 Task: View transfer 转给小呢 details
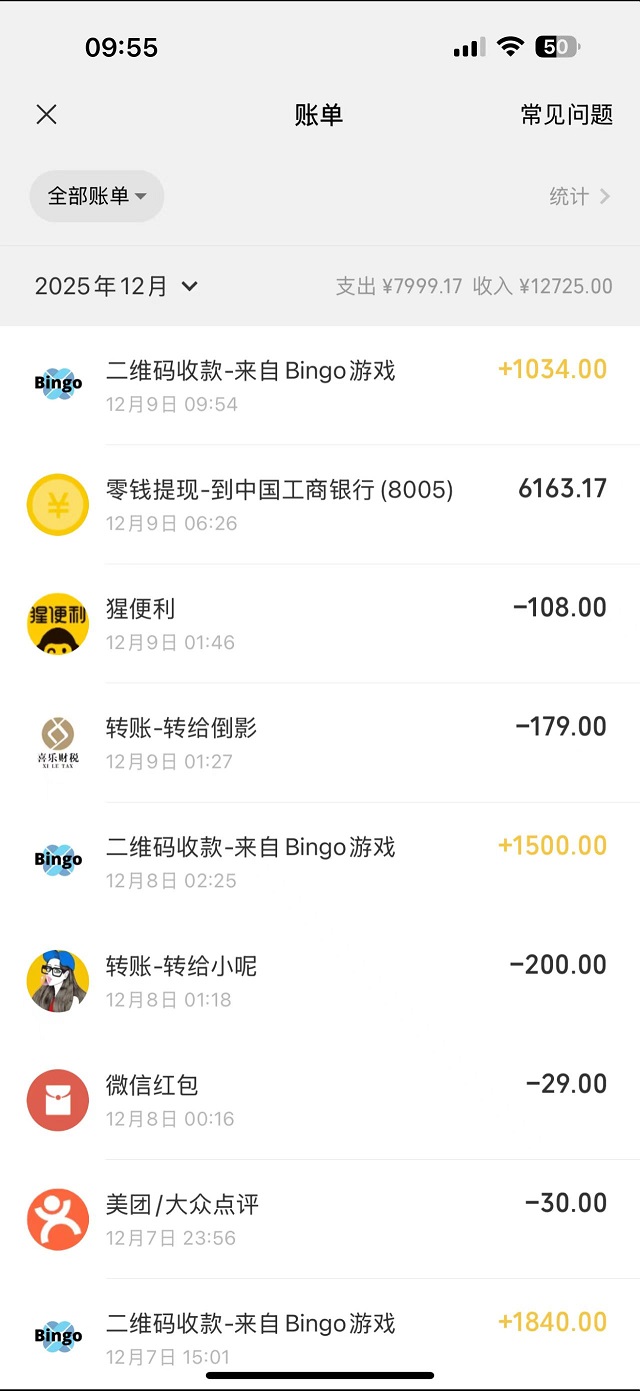[x=320, y=980]
